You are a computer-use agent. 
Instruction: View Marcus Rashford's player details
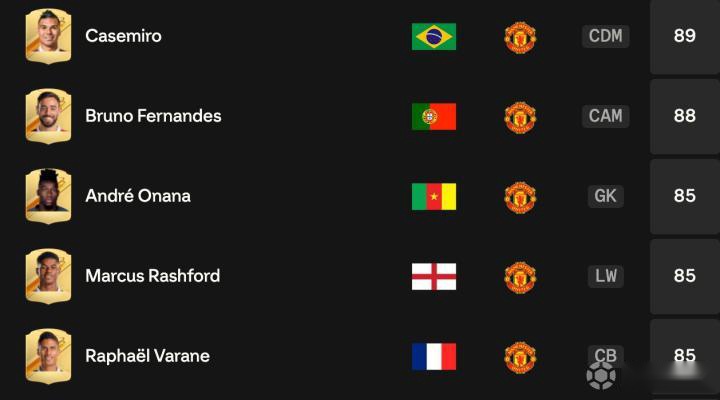152,276
